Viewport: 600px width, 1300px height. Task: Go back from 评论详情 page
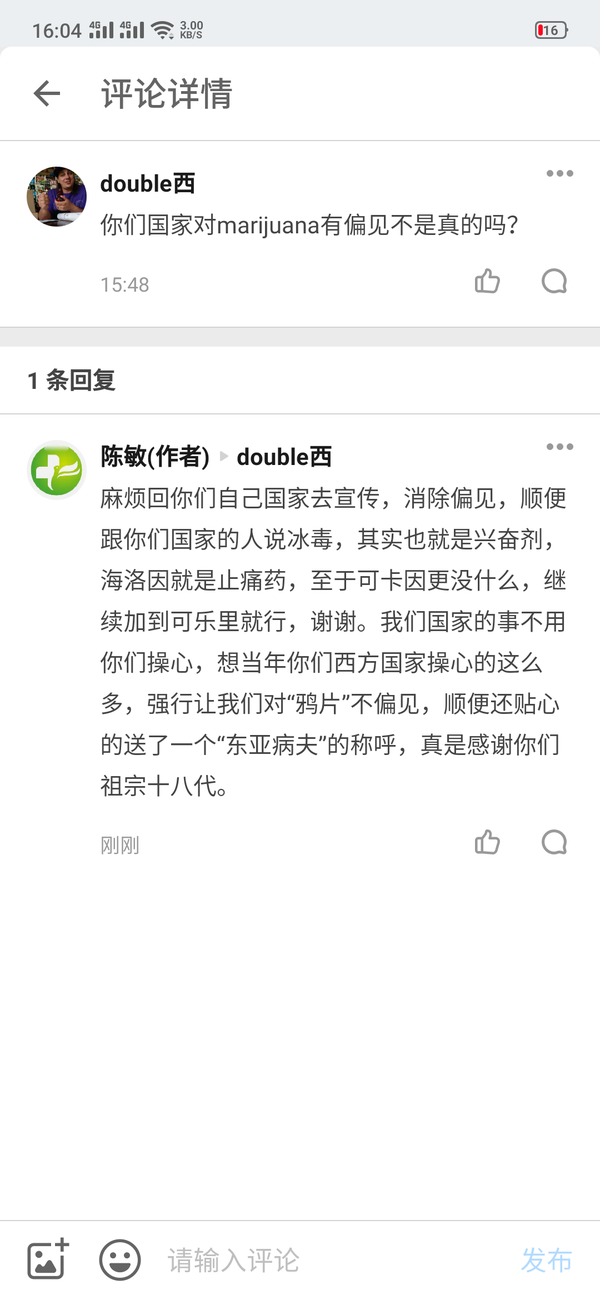pos(46,94)
